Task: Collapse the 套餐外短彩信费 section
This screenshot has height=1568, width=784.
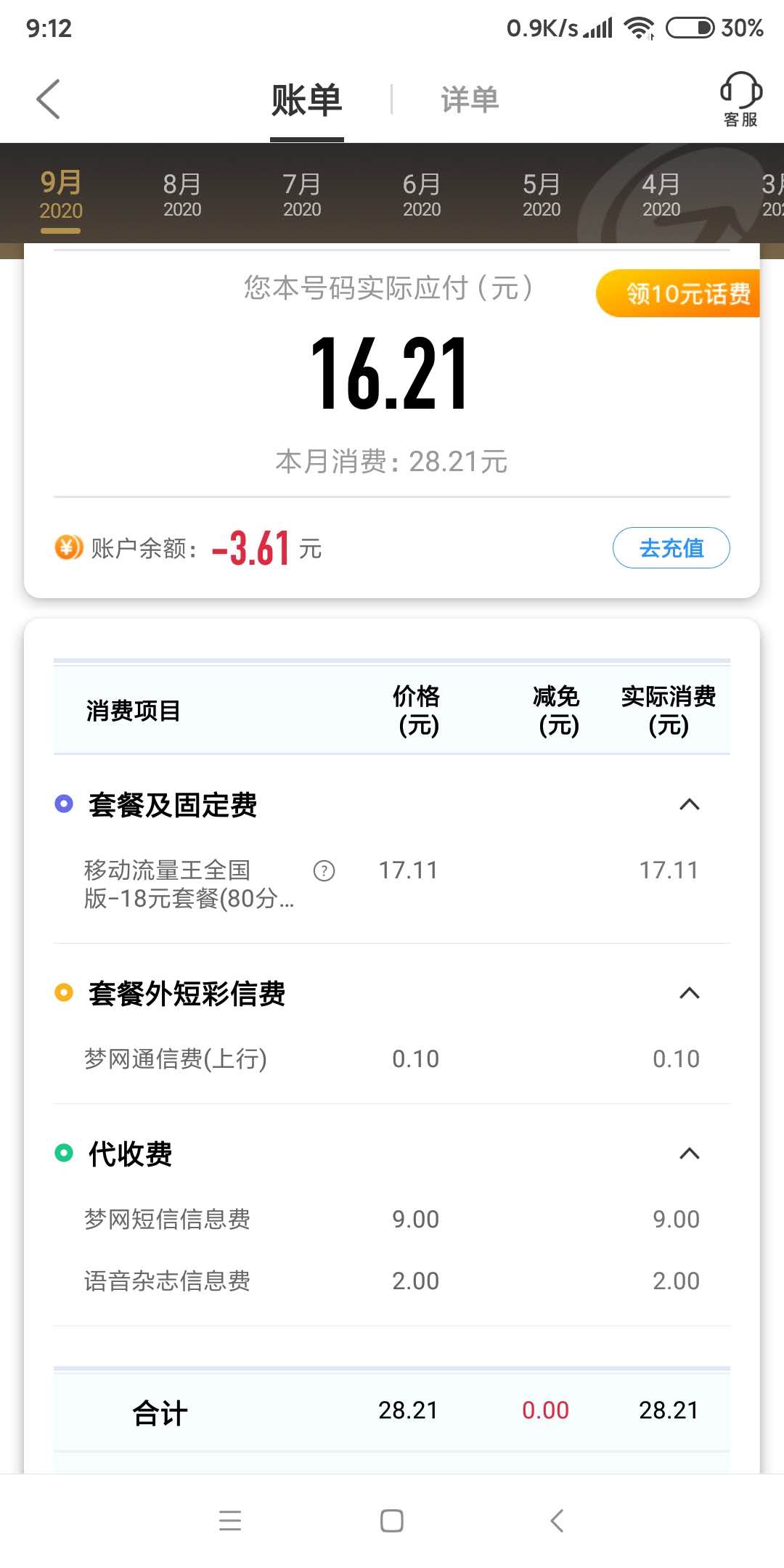Action: point(689,993)
